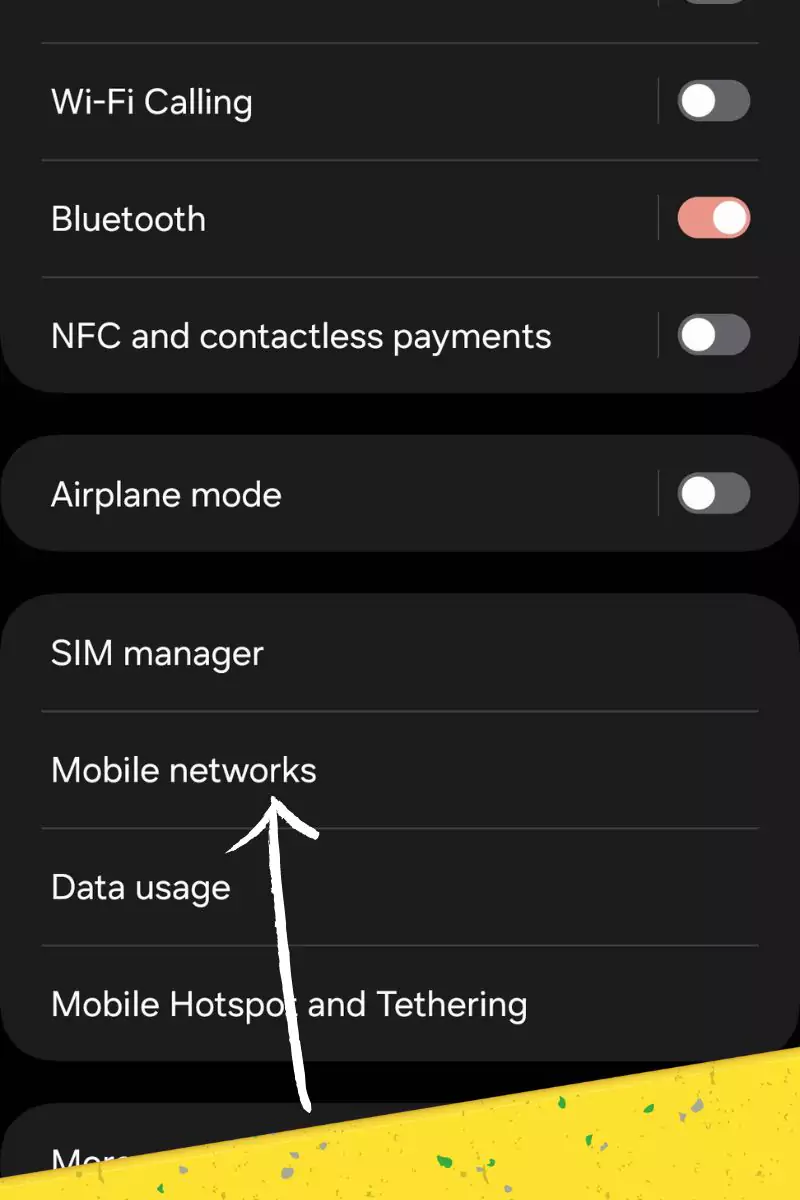The image size is (800, 1200).
Task: Turn on NFC and contactless payments
Action: [x=713, y=335]
